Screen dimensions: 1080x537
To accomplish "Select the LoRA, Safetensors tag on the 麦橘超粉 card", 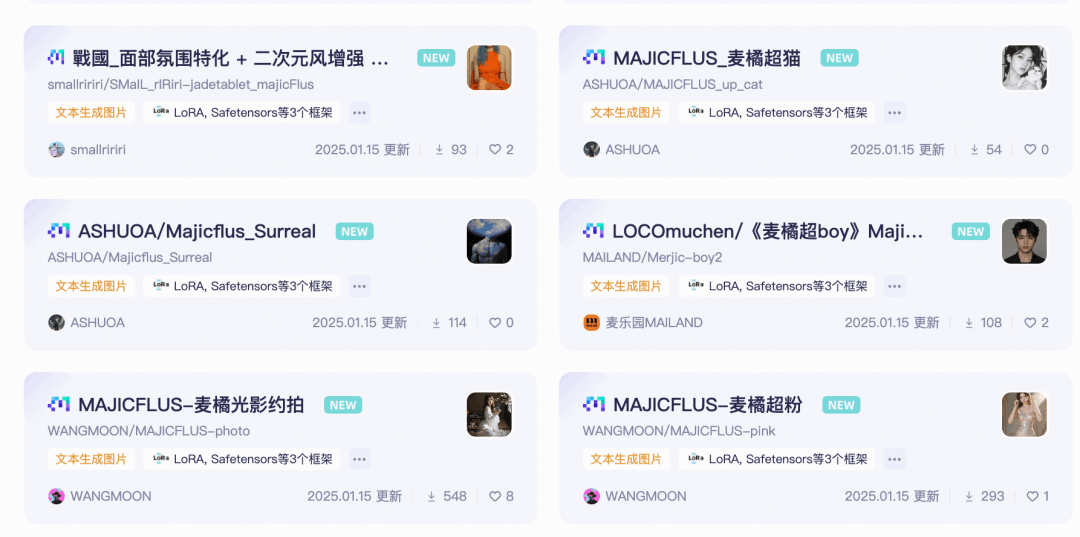I will [x=775, y=459].
